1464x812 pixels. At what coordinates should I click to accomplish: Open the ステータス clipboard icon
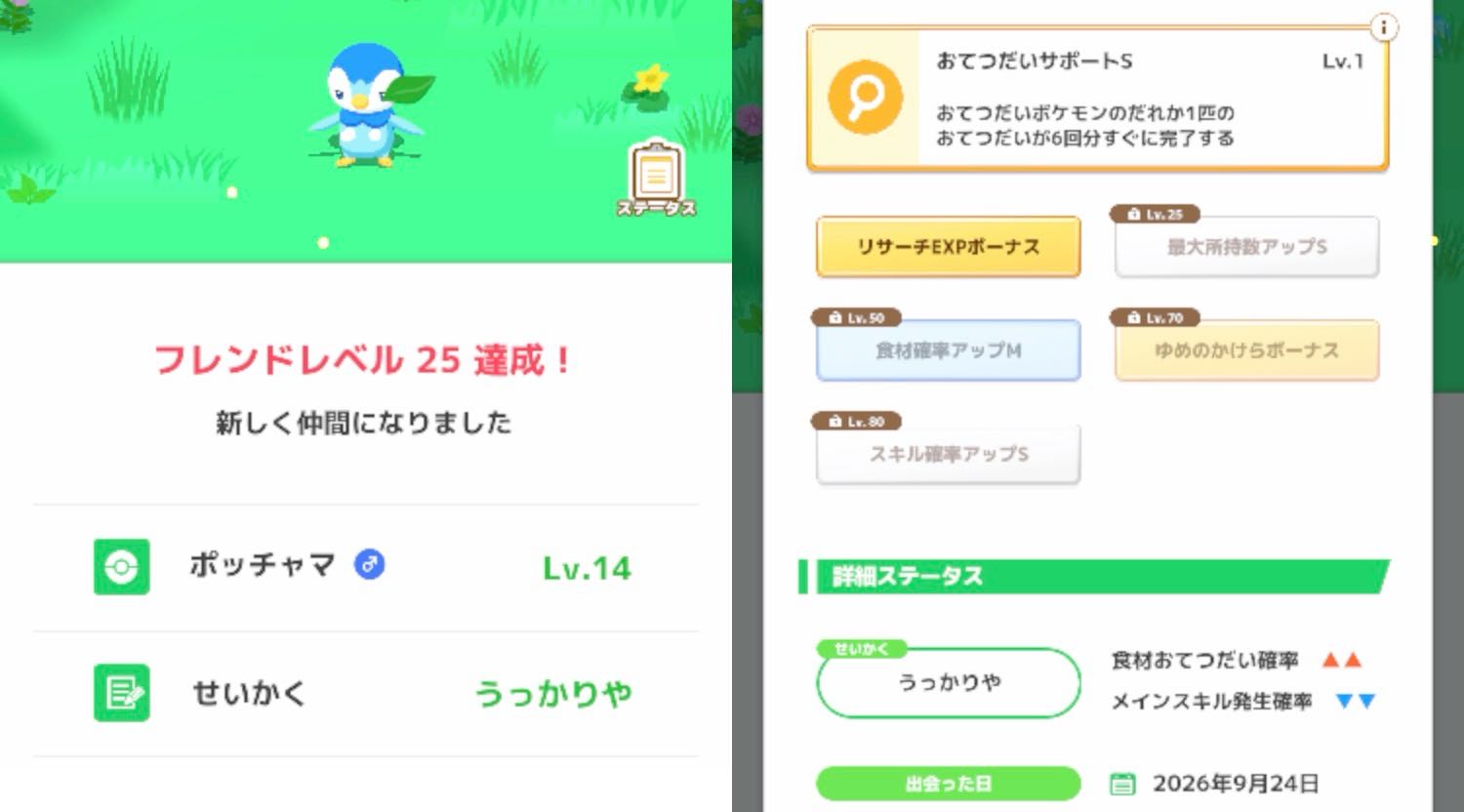point(656,179)
